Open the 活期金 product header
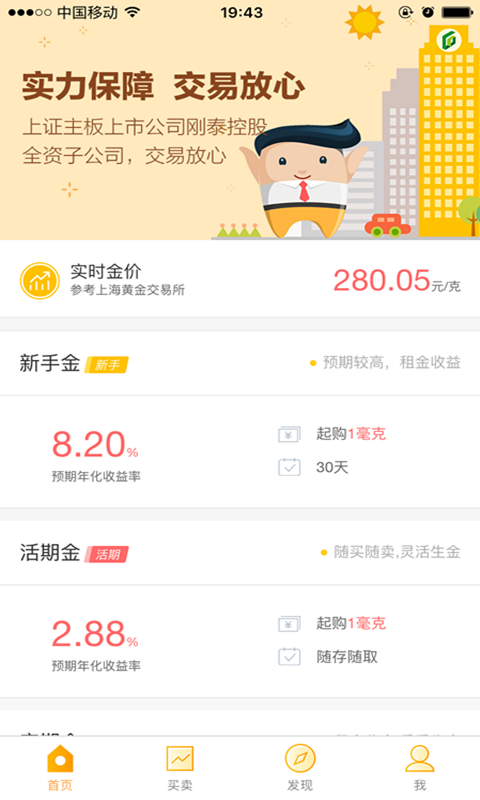The width and height of the screenshot is (480, 800). 240,553
